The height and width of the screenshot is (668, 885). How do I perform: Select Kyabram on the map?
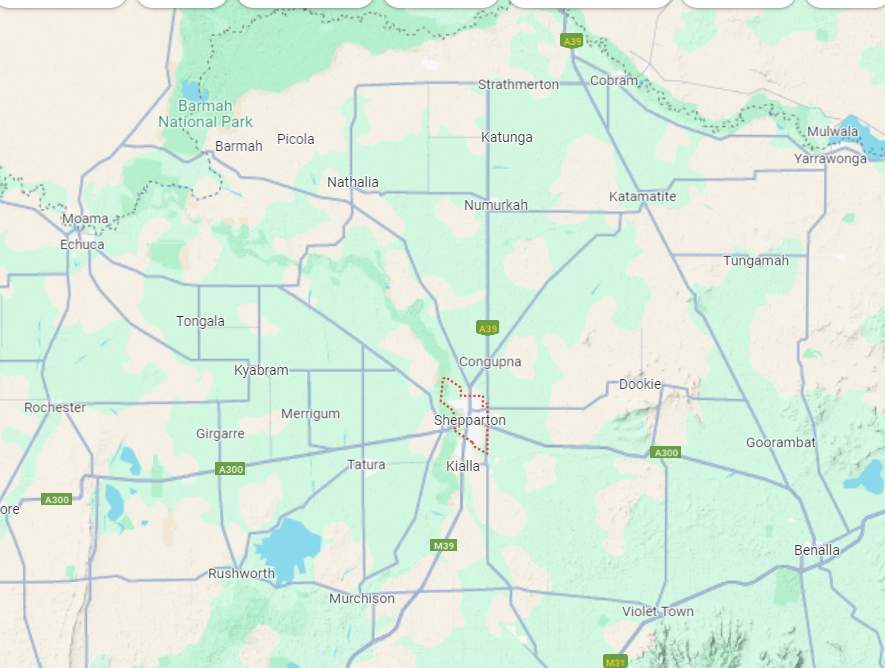click(x=261, y=370)
